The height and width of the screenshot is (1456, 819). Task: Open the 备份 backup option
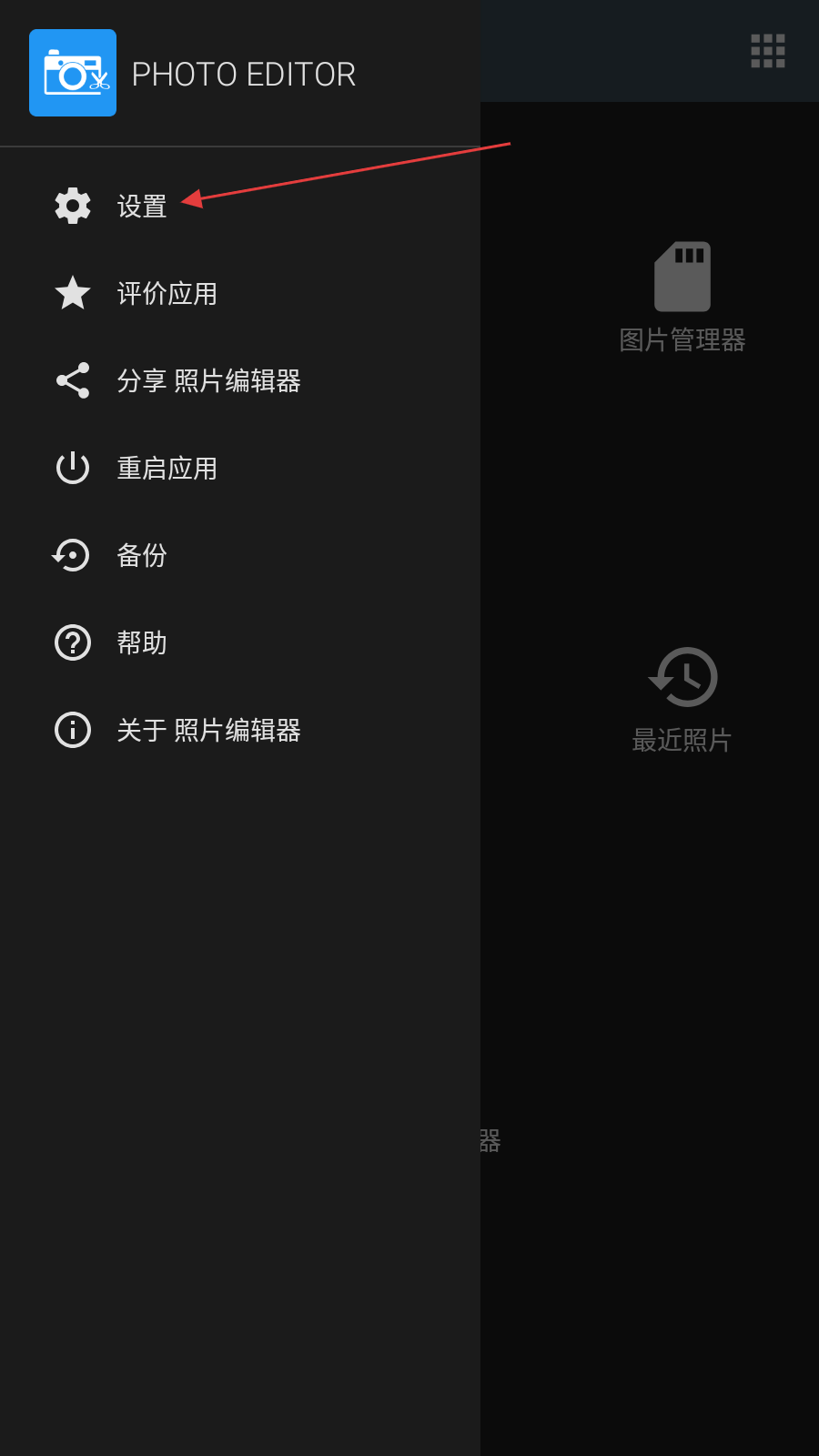pyautogui.click(x=141, y=555)
